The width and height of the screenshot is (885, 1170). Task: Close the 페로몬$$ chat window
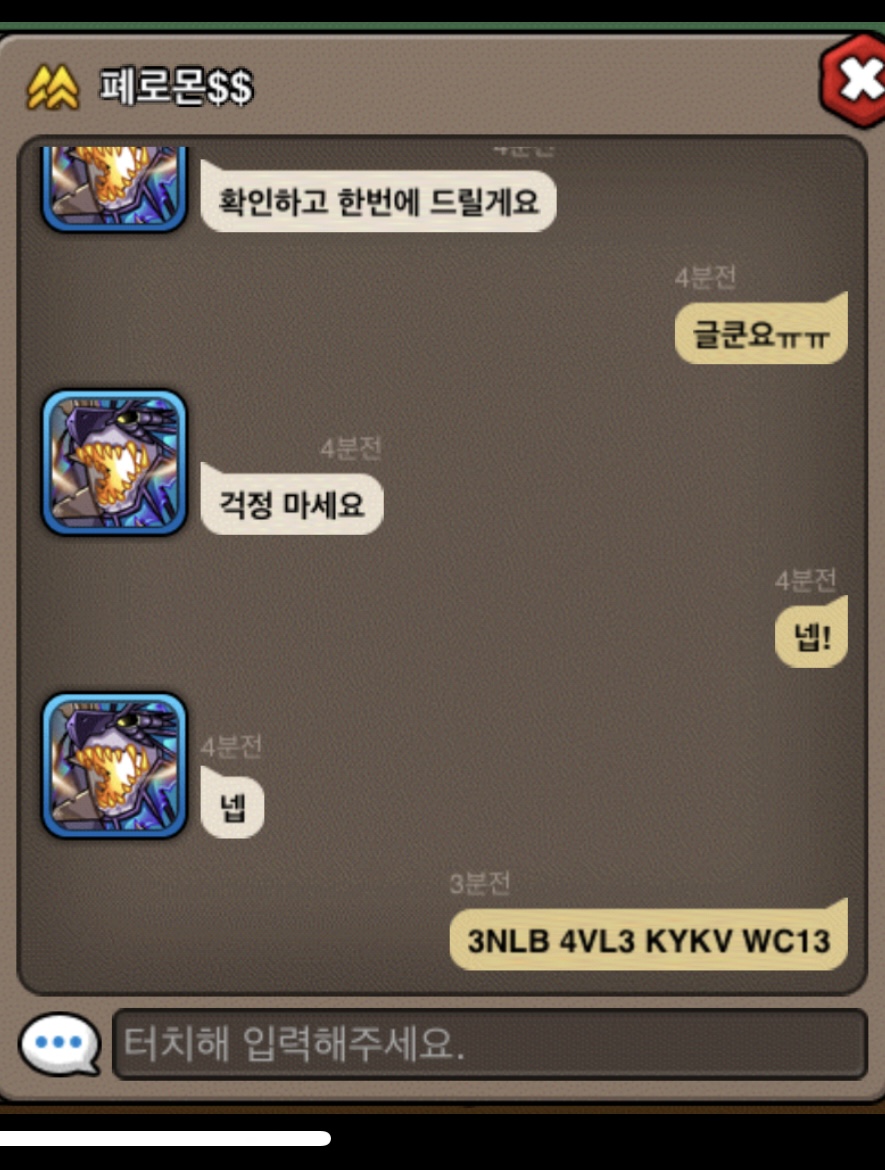(853, 79)
